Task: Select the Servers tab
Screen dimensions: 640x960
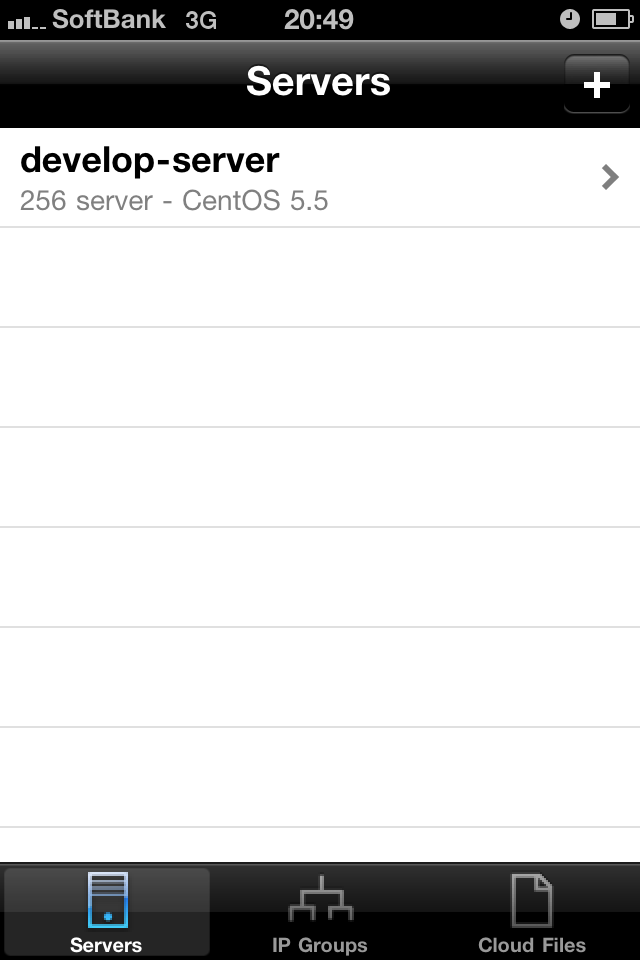Action: click(x=107, y=912)
